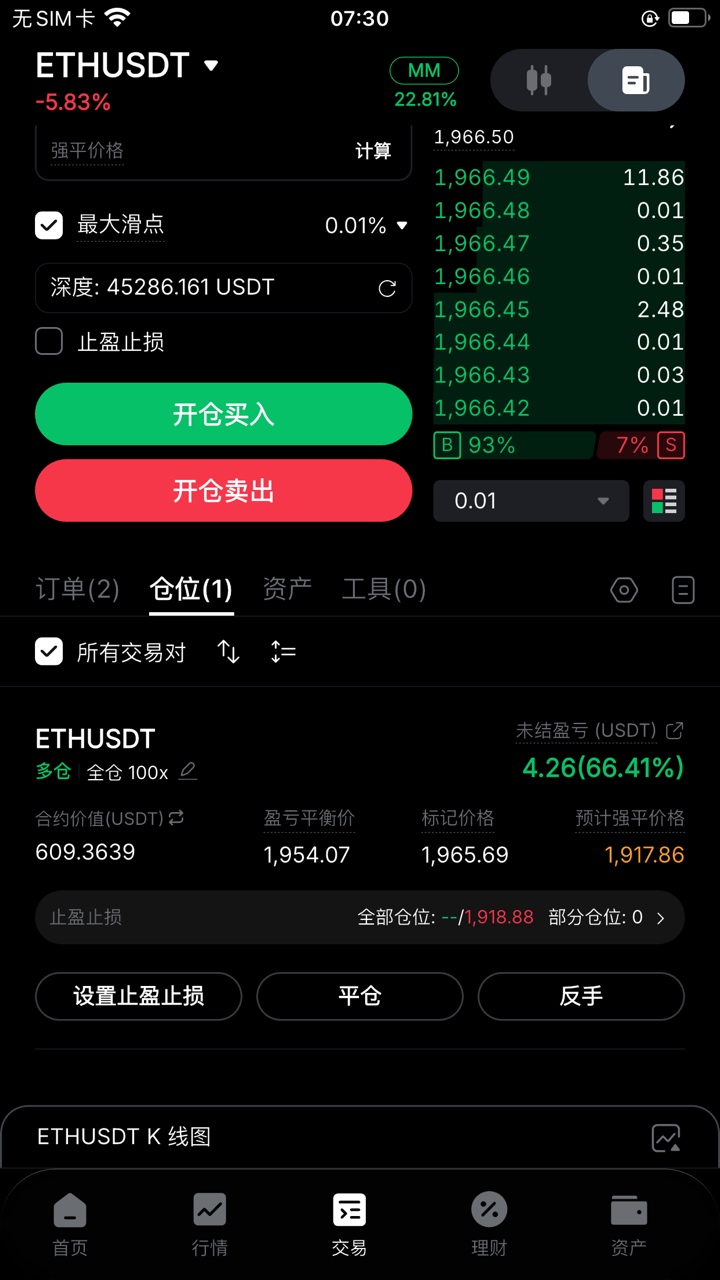Change the 0.01% slippage value
The width and height of the screenshot is (720, 1280).
tap(366, 226)
